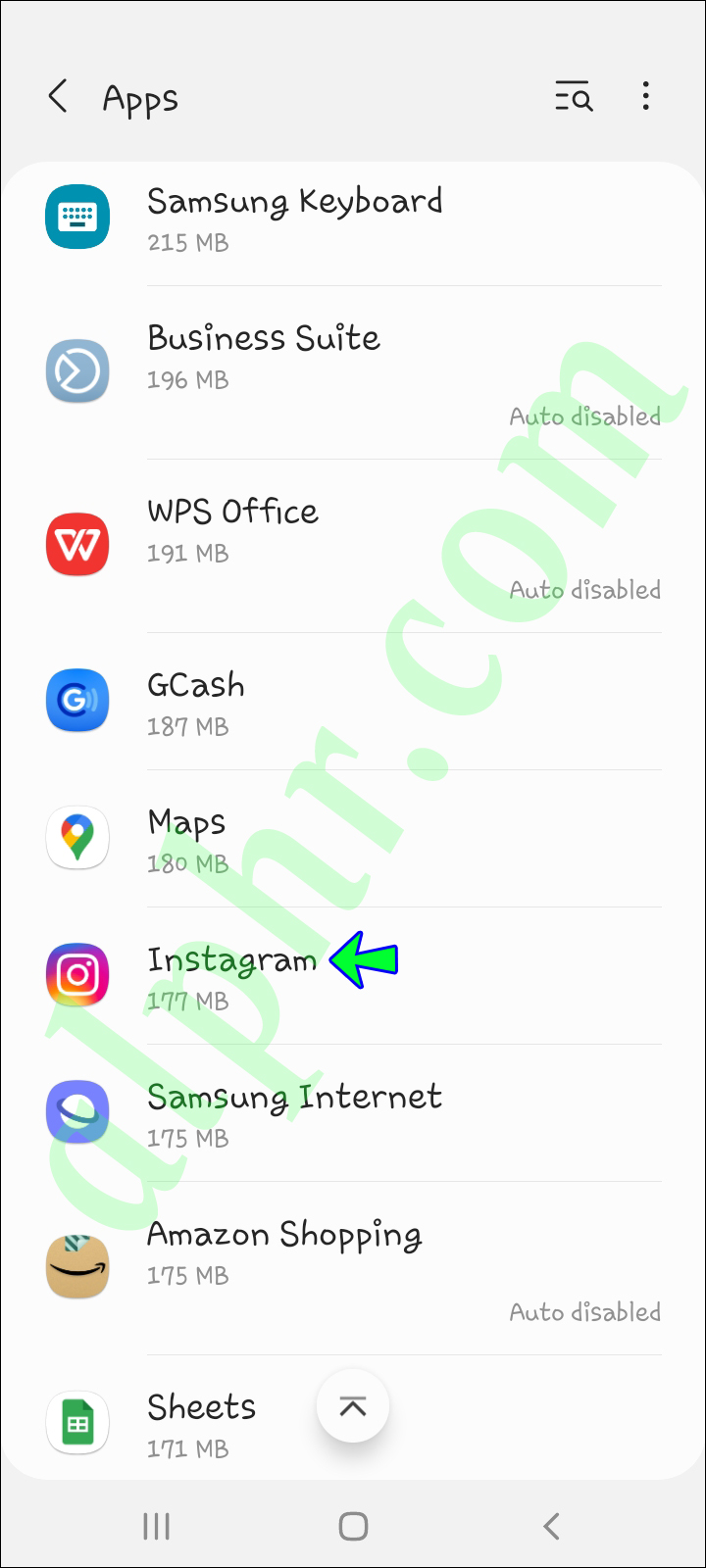Jump to top with the floating arrow button
The height and width of the screenshot is (1568, 706).
[353, 1407]
